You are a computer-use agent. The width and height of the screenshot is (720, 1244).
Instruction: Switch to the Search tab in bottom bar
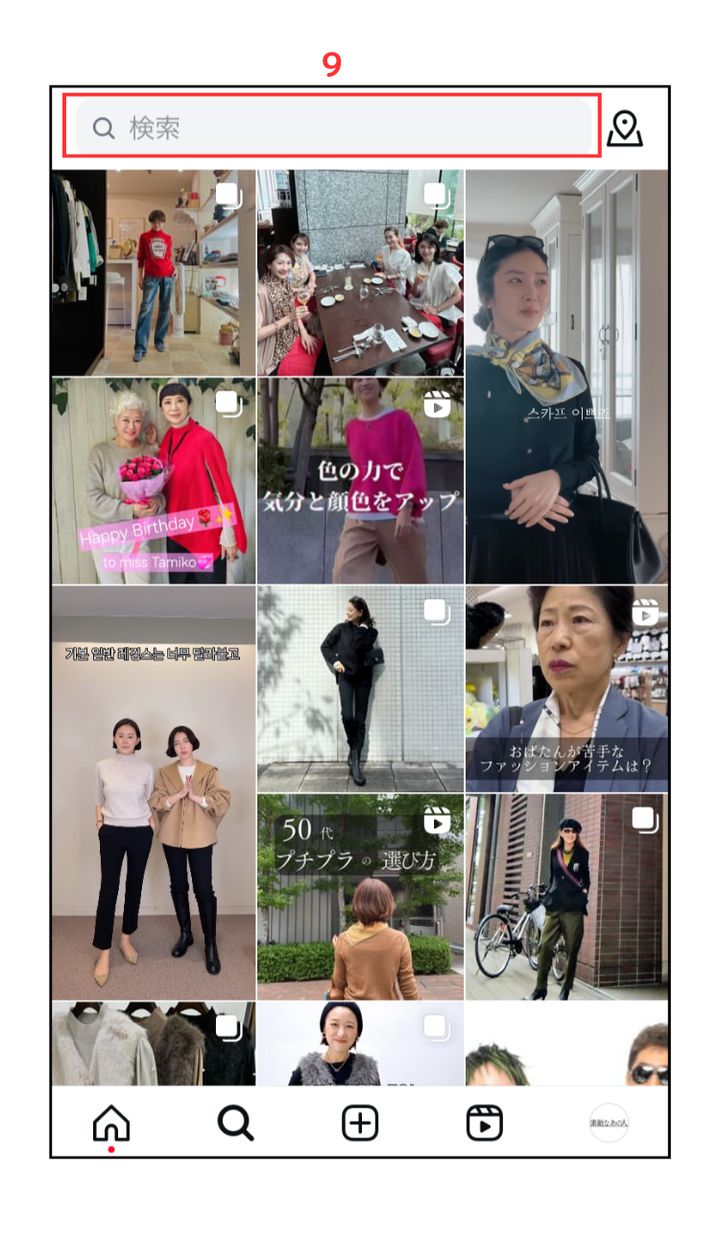click(x=235, y=1123)
